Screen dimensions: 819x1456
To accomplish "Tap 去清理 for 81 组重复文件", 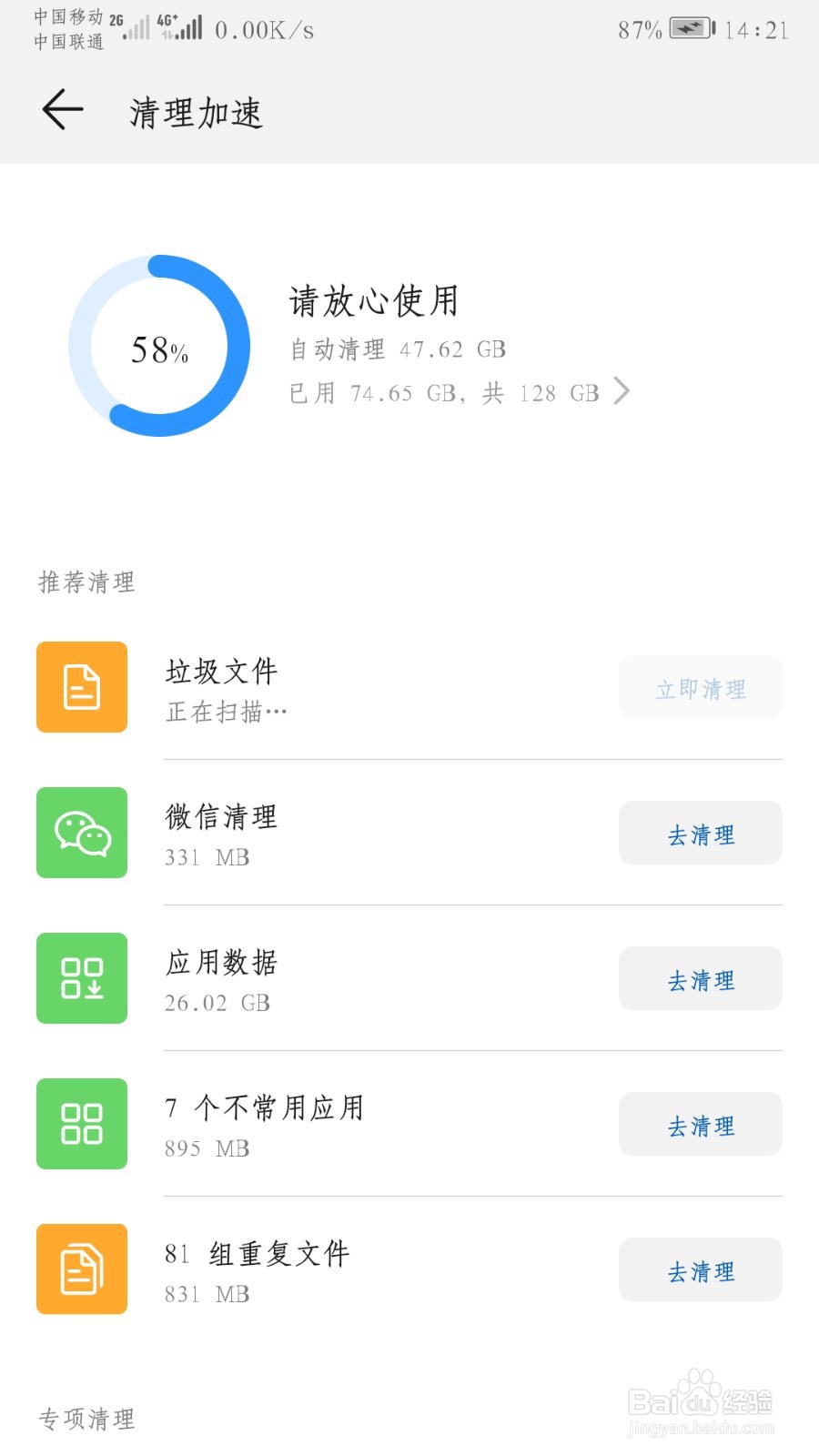I will (701, 1269).
